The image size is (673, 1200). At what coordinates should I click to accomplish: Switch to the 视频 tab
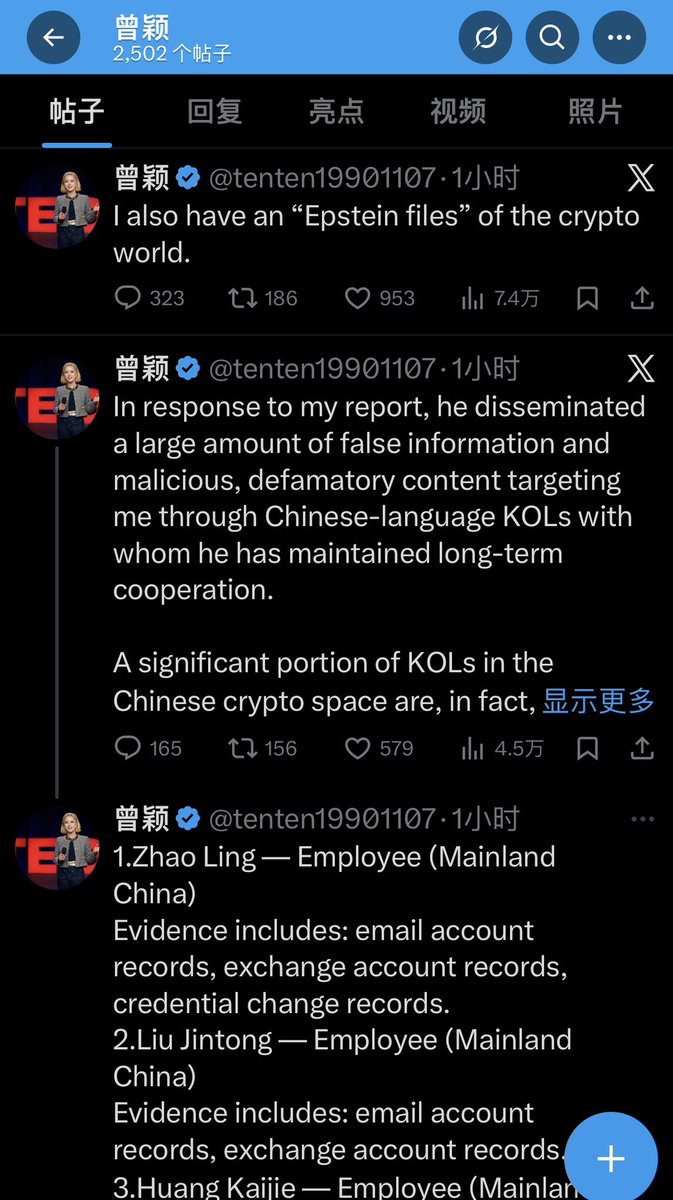(x=458, y=110)
